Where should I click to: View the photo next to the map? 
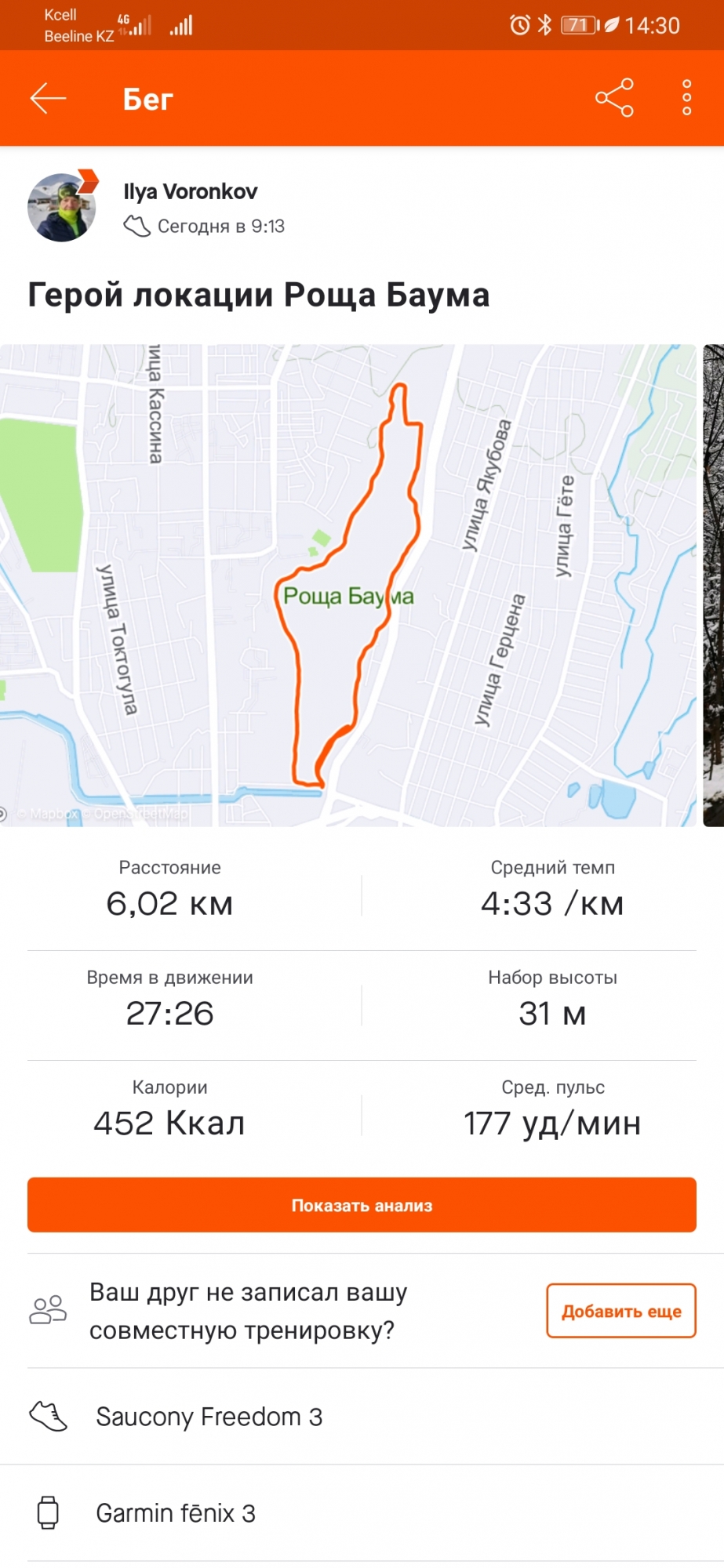point(714,585)
